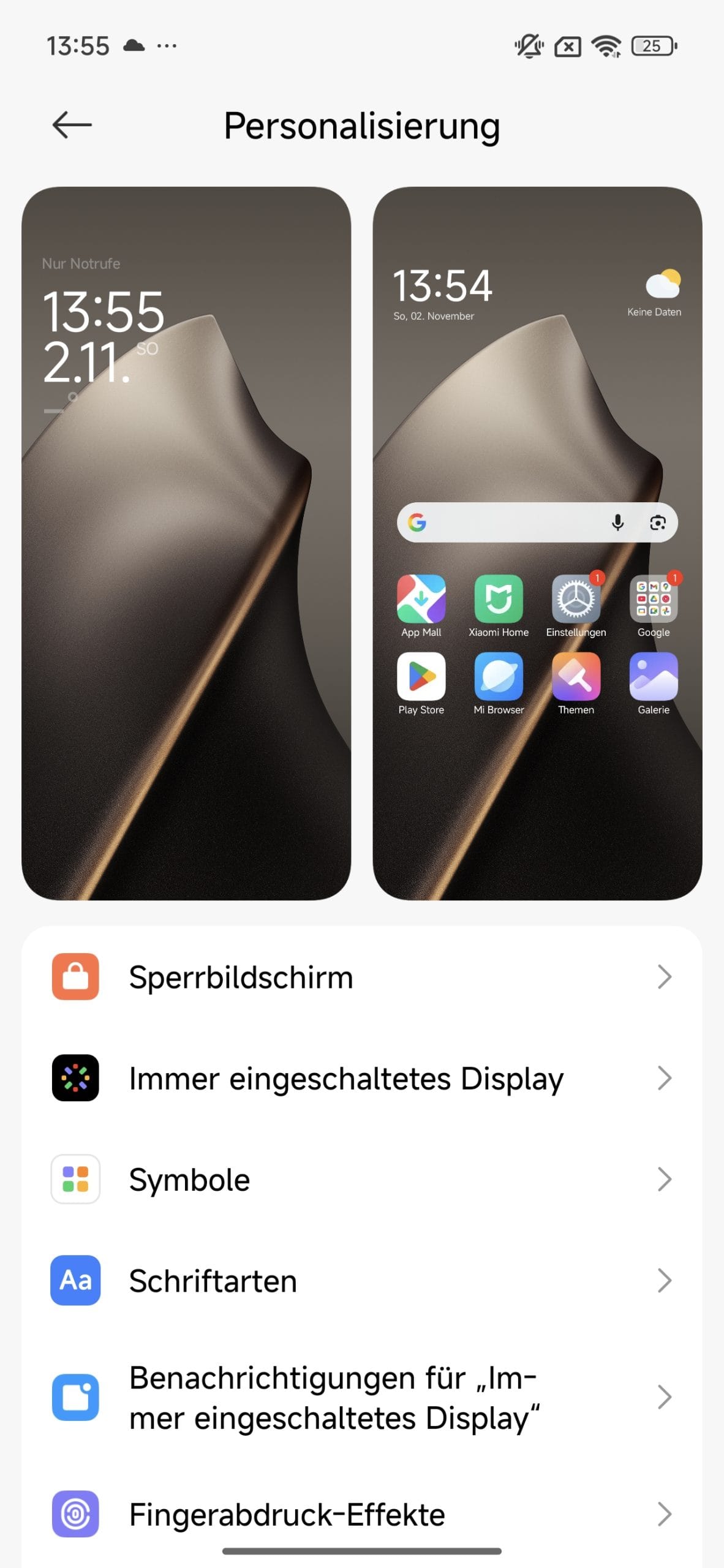The width and height of the screenshot is (724, 1568).
Task: Open Fingerabdruck-Effekte
Action: [361, 1513]
